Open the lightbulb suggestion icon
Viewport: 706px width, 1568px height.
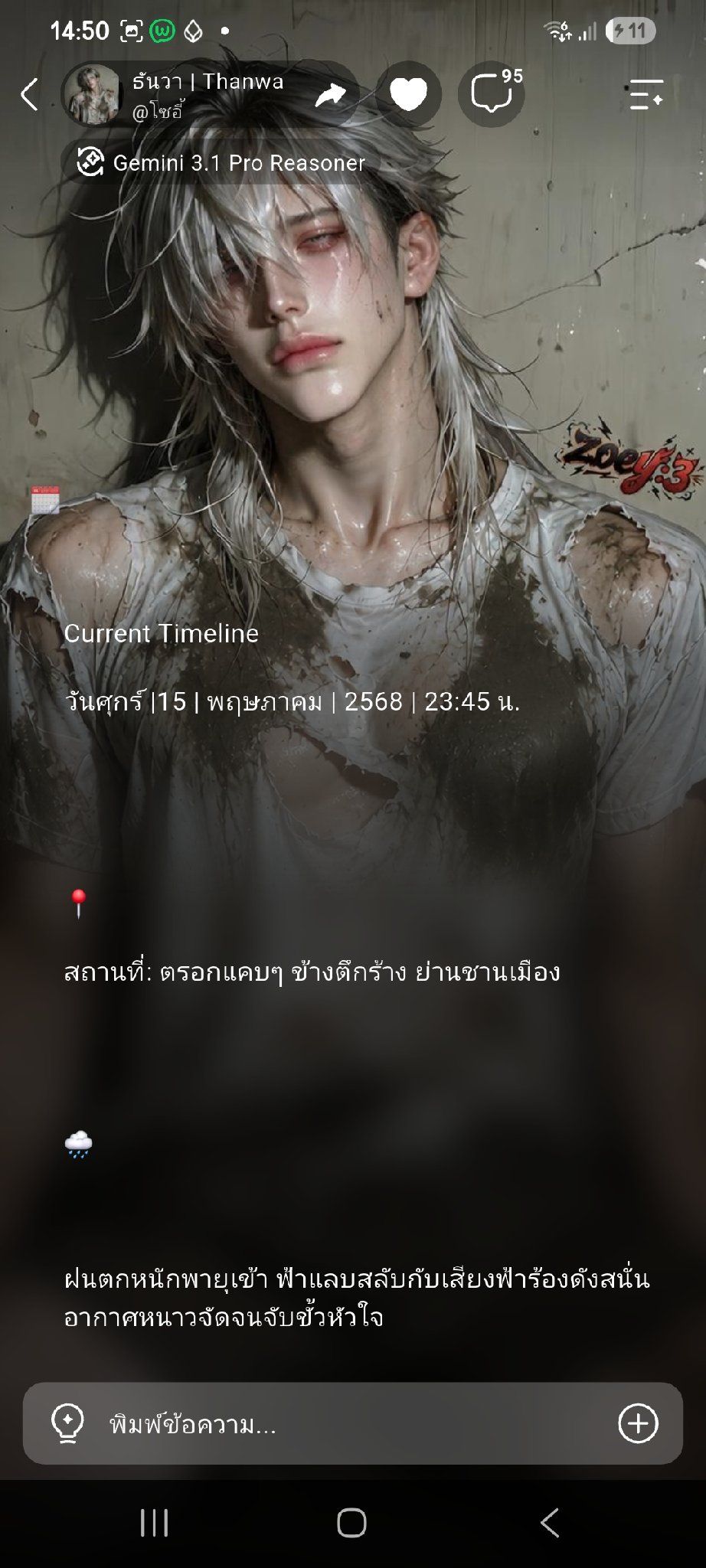pos(67,1424)
